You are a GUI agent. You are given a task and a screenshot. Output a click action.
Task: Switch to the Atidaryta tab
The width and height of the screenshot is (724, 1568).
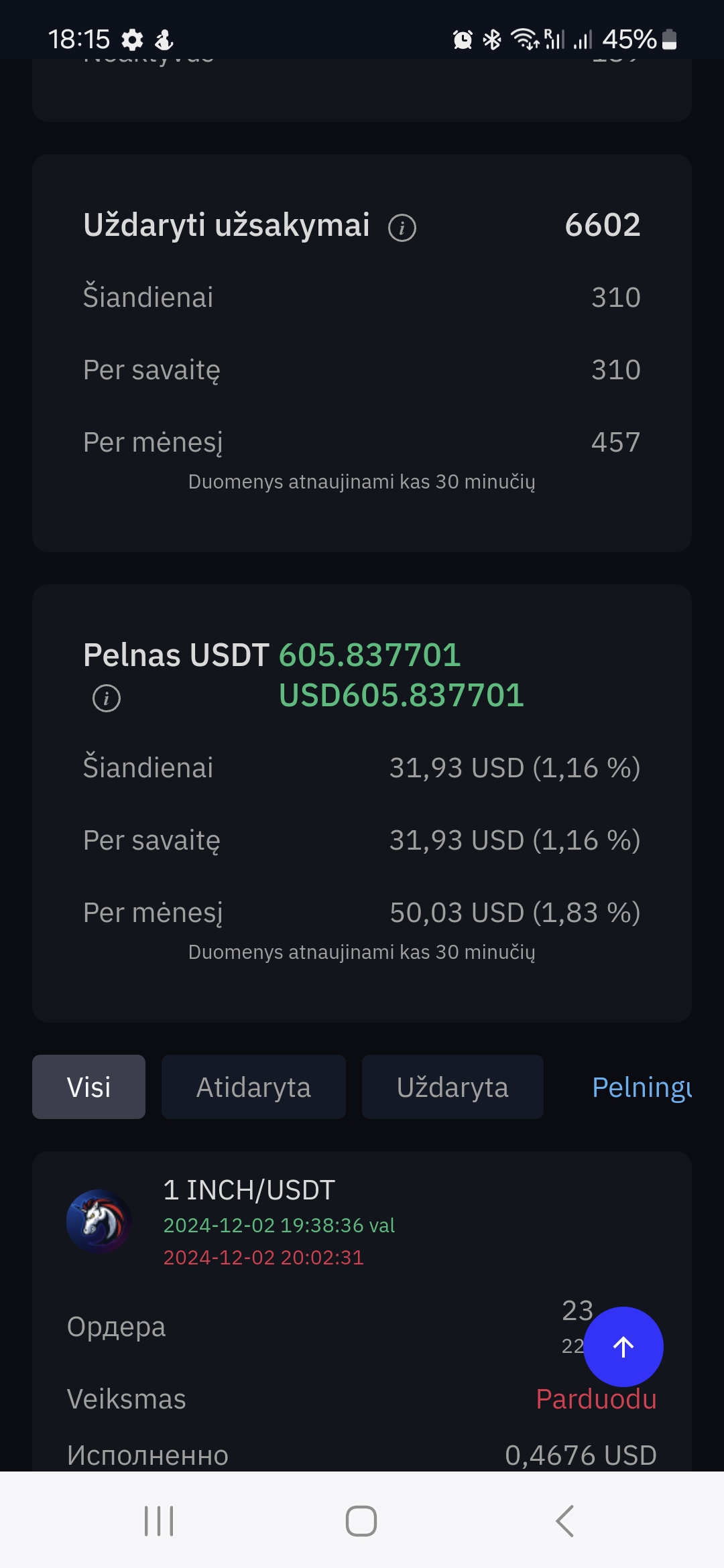click(253, 1087)
